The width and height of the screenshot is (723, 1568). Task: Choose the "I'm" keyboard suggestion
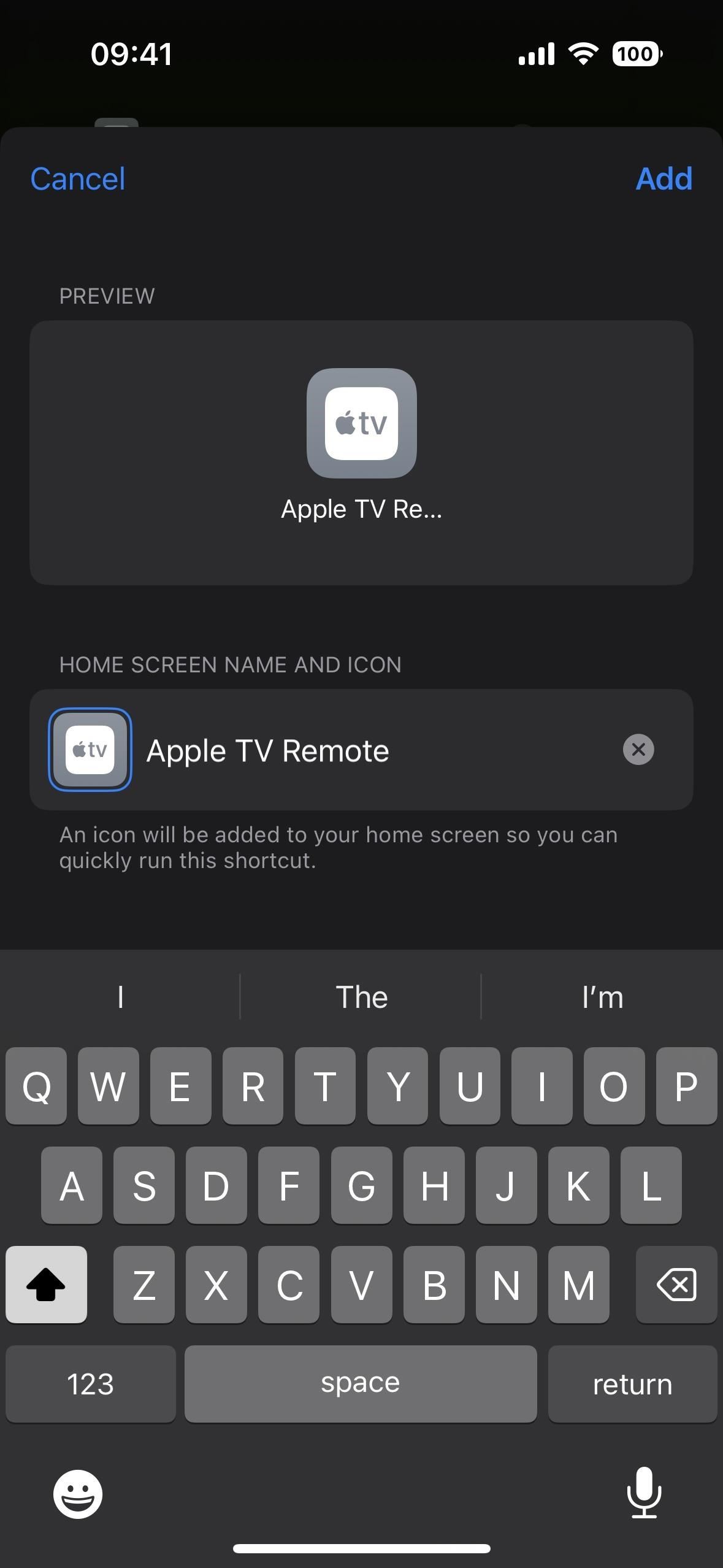602,997
